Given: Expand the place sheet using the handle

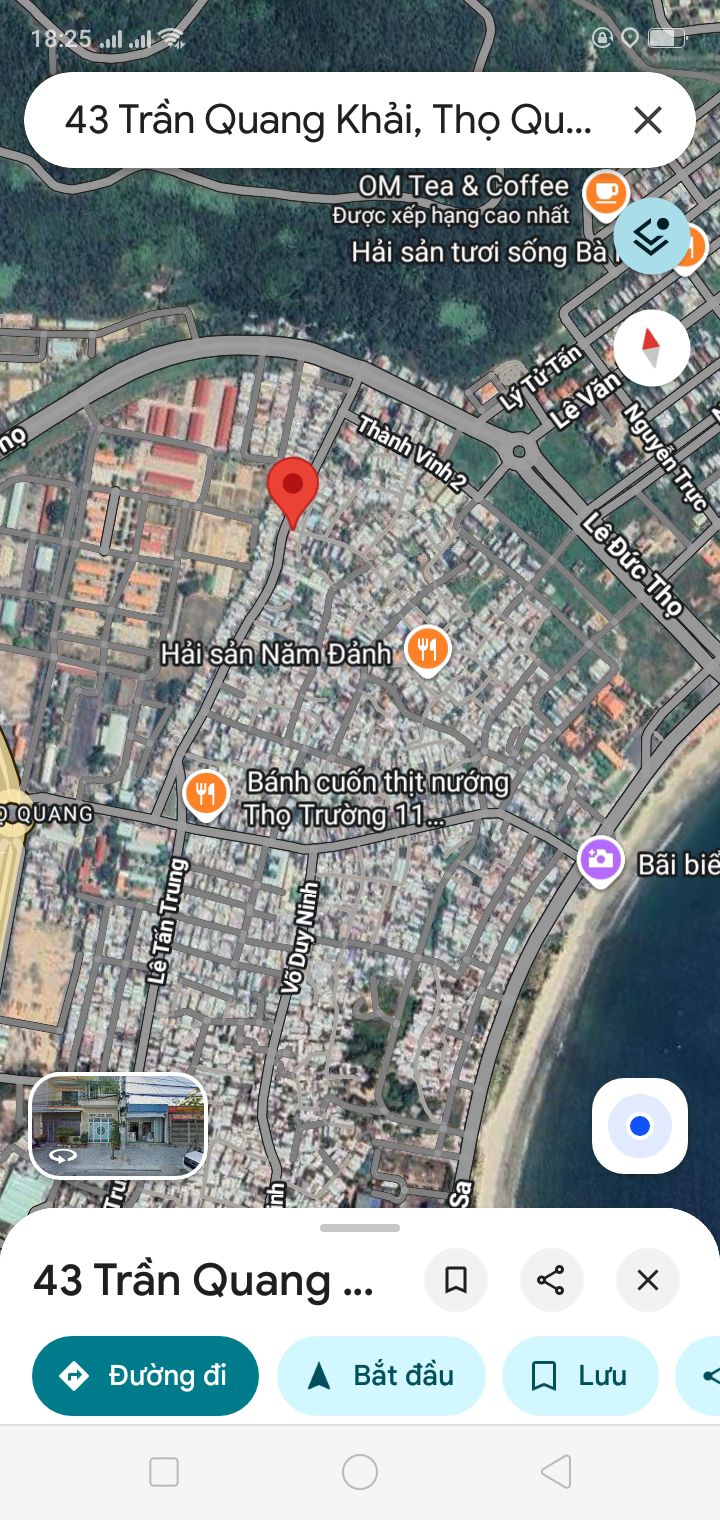Looking at the screenshot, I should (360, 1228).
